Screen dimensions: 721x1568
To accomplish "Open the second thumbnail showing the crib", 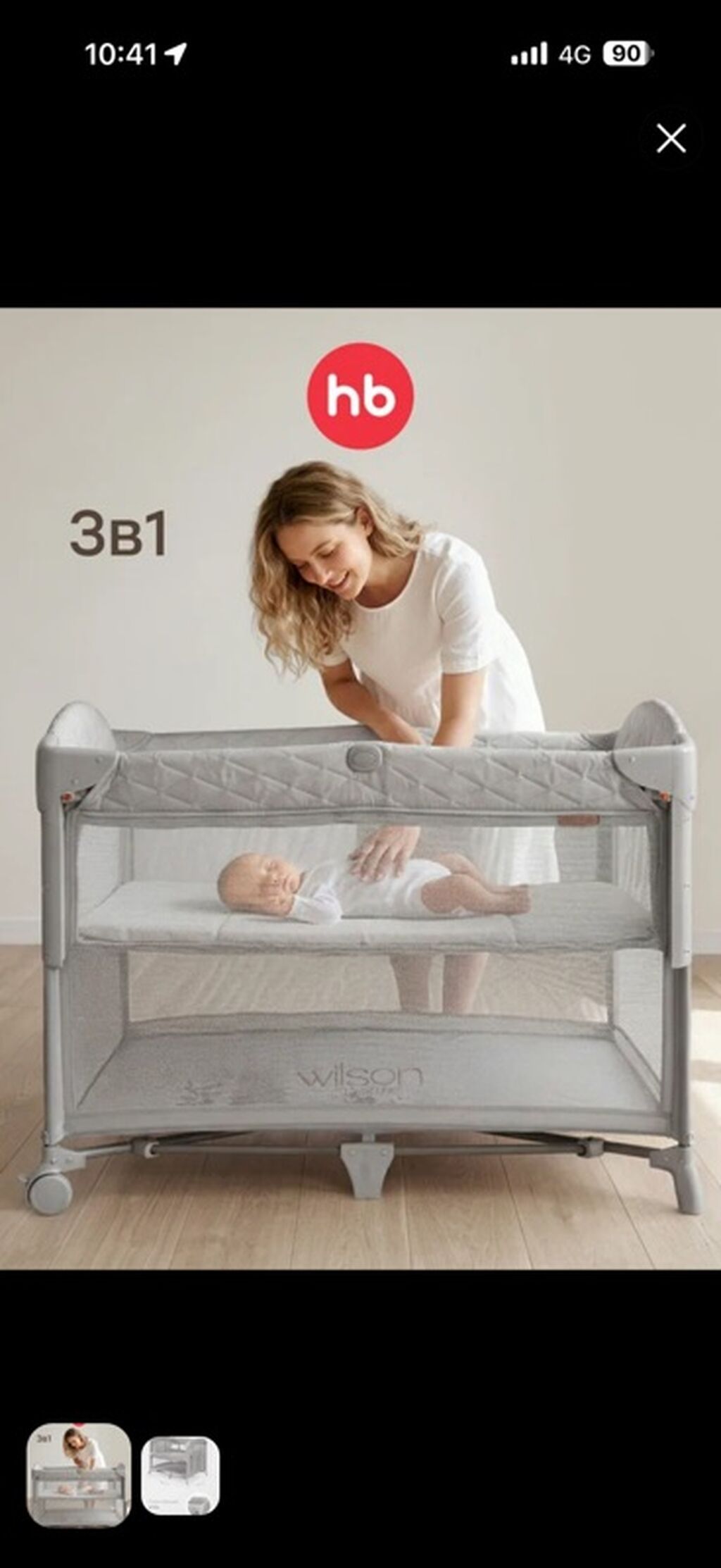I will (180, 1476).
